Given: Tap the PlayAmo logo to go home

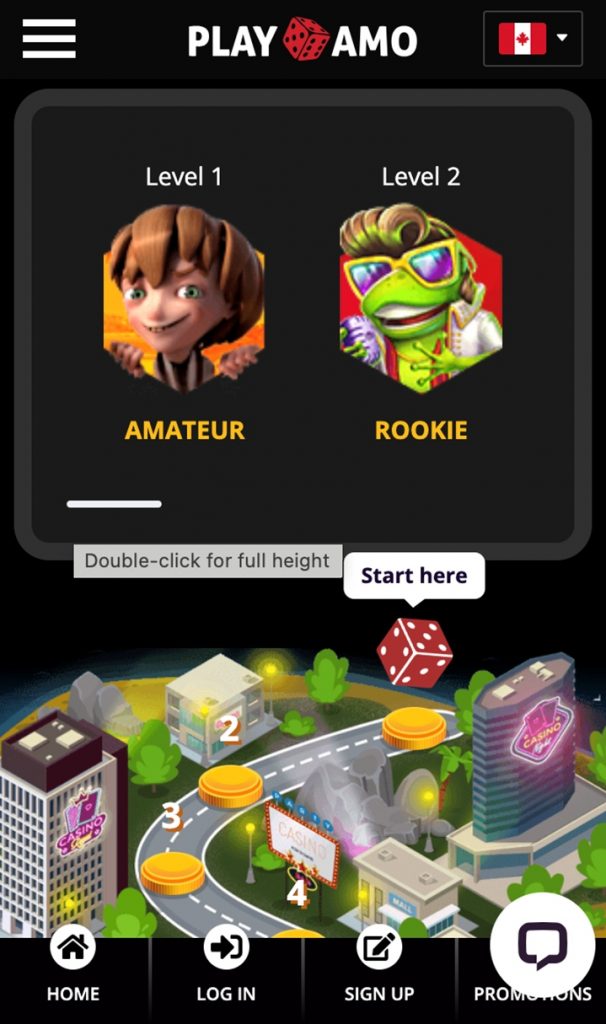Looking at the screenshot, I should (x=302, y=40).
